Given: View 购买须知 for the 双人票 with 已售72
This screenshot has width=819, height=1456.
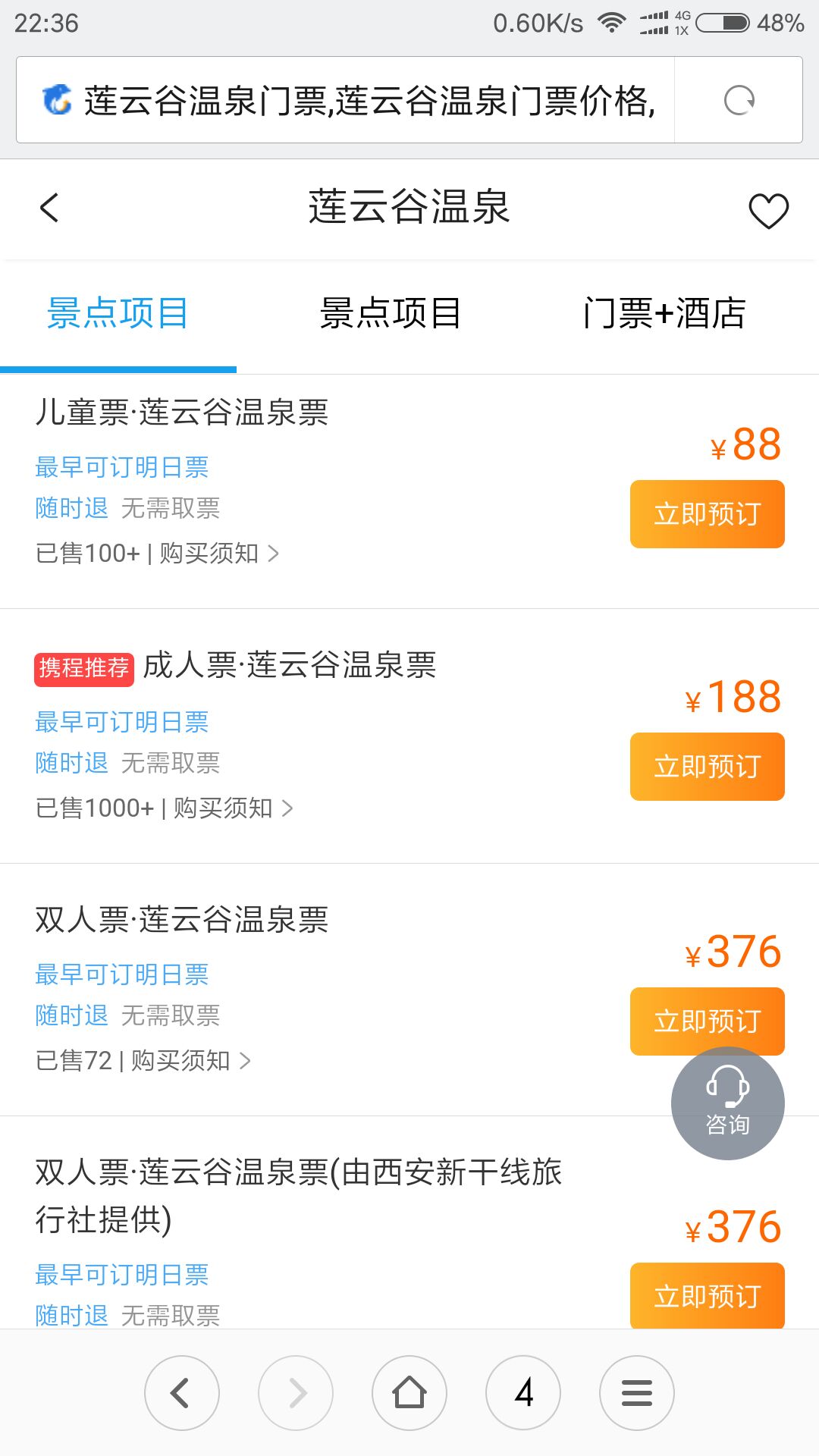Looking at the screenshot, I should pos(190,1061).
